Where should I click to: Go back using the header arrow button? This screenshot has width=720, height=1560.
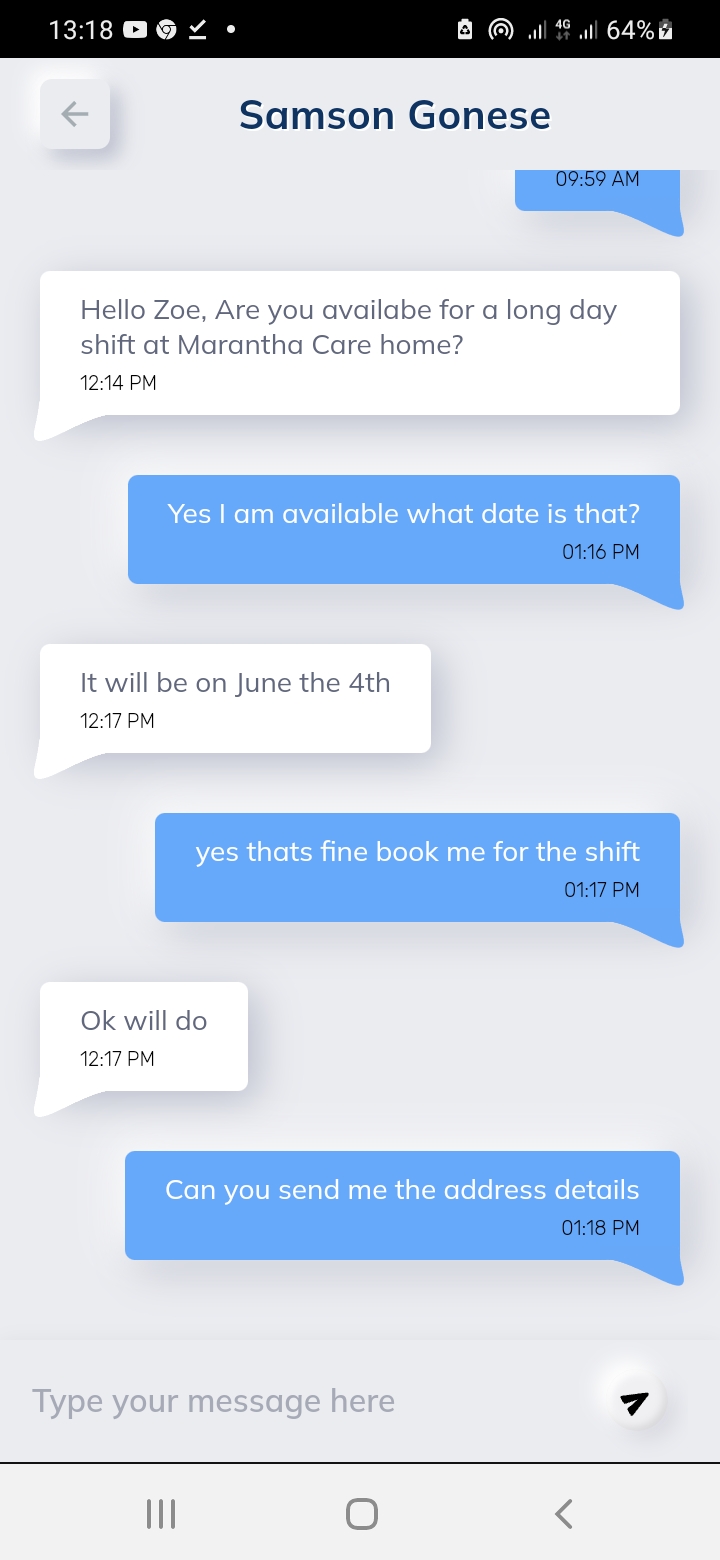[x=75, y=114]
